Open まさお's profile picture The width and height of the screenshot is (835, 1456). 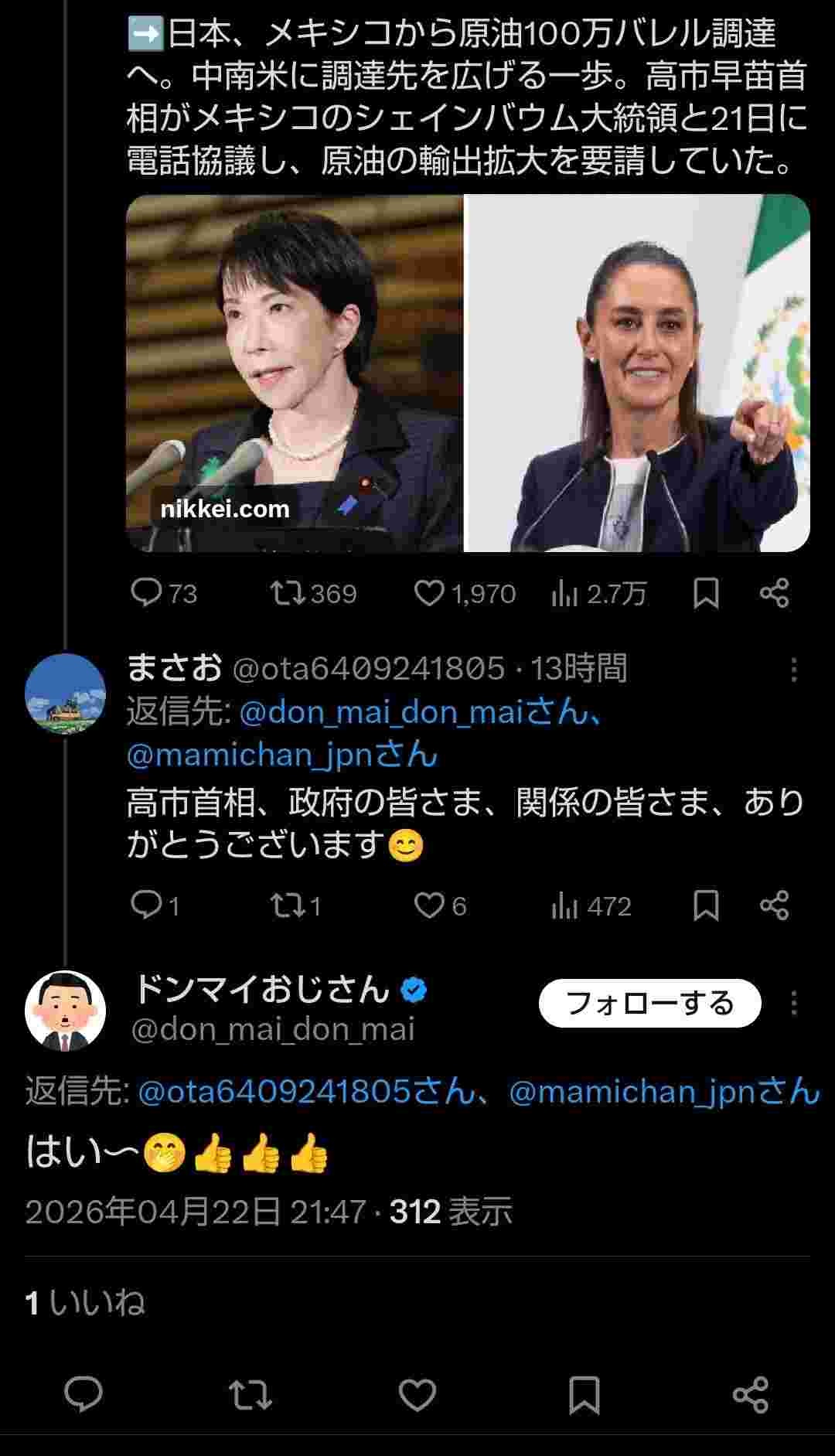[65, 694]
